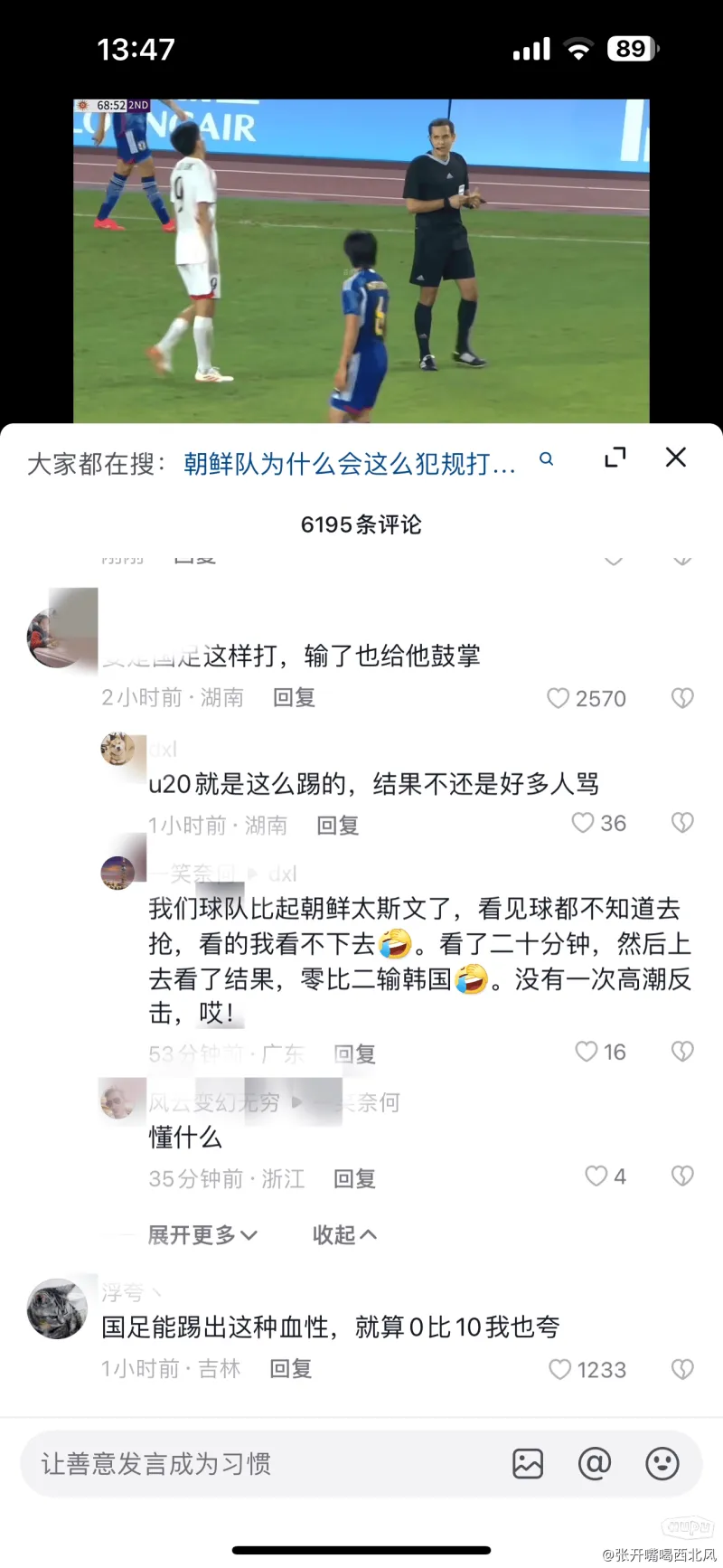Open the emoji picker
723x1568 pixels.
click(x=662, y=1463)
